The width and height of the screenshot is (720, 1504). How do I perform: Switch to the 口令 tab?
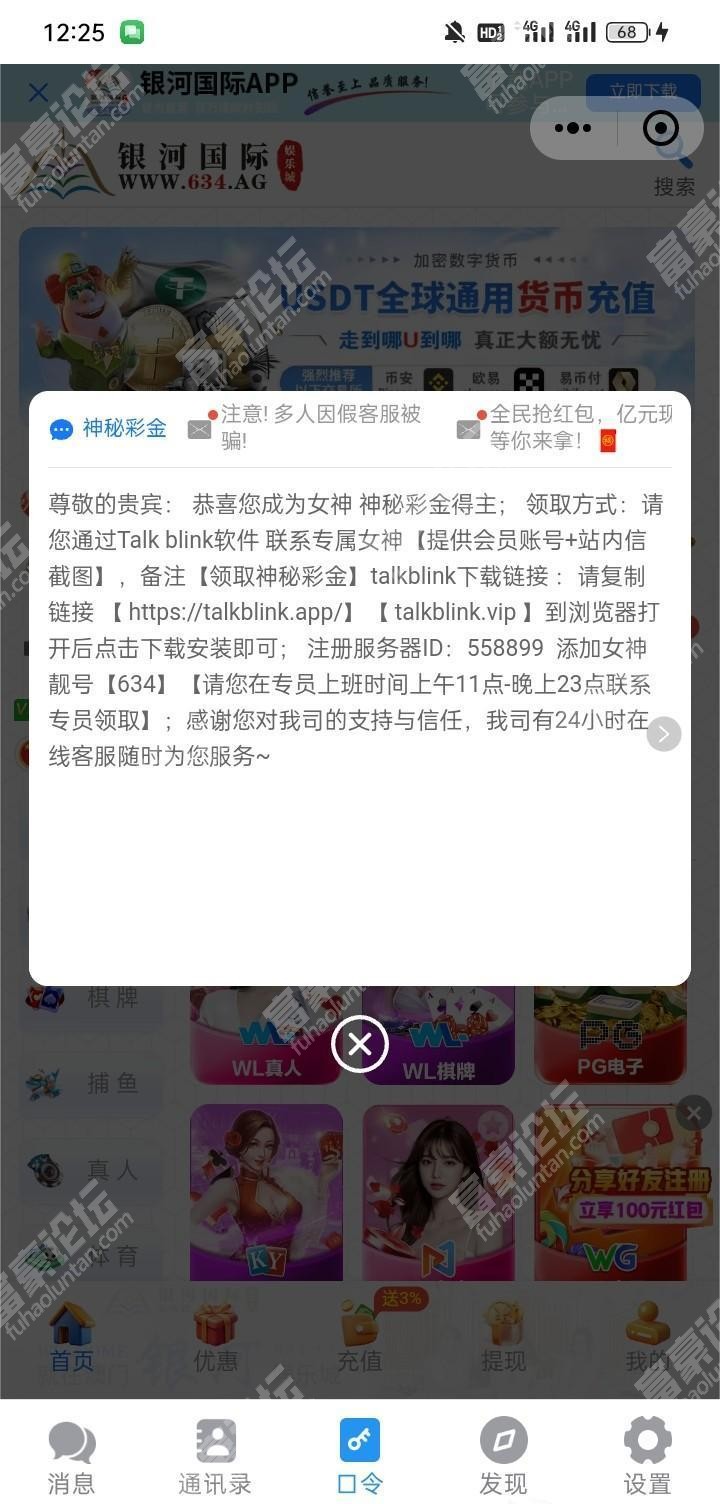point(359,1457)
